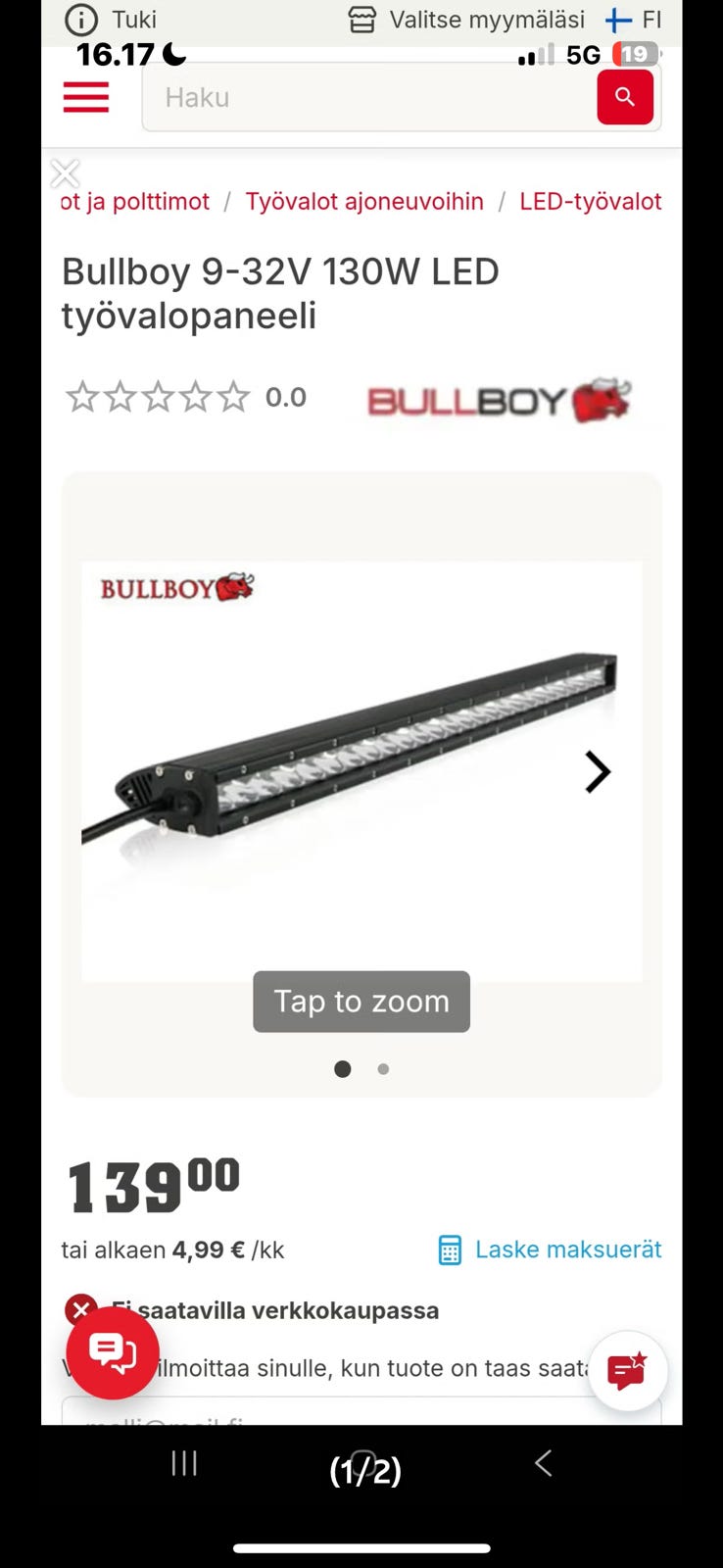Open the Bullboy brand page logo
The image size is (723, 1568).
coord(499,400)
